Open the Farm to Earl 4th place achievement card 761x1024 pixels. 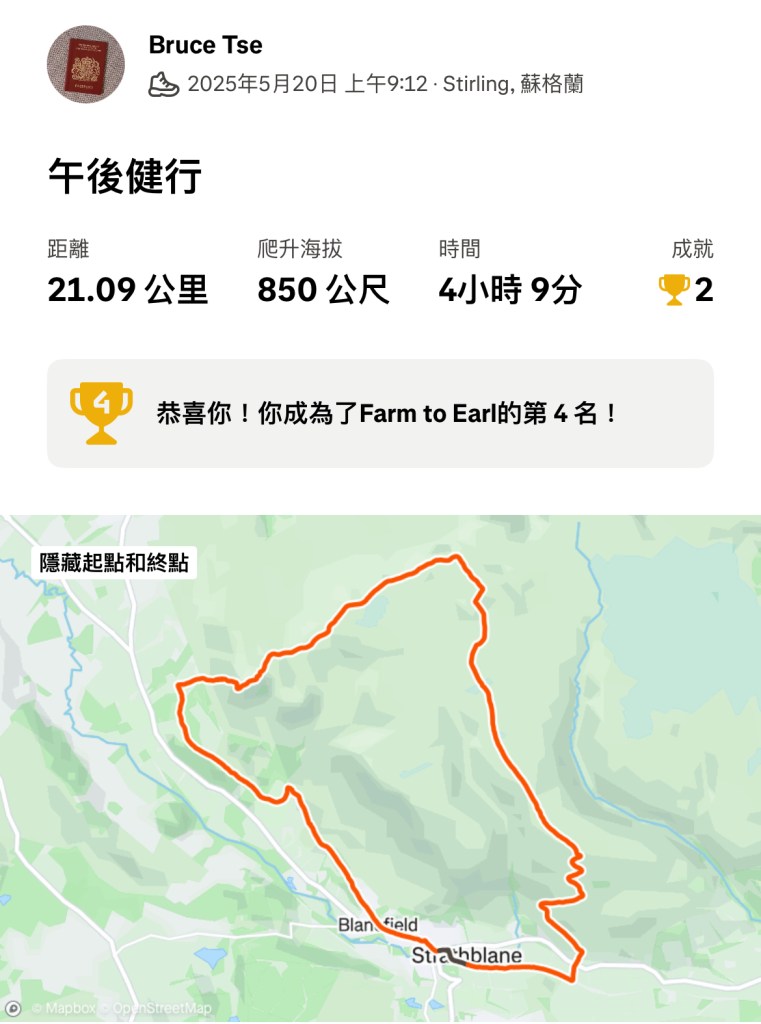[x=380, y=413]
